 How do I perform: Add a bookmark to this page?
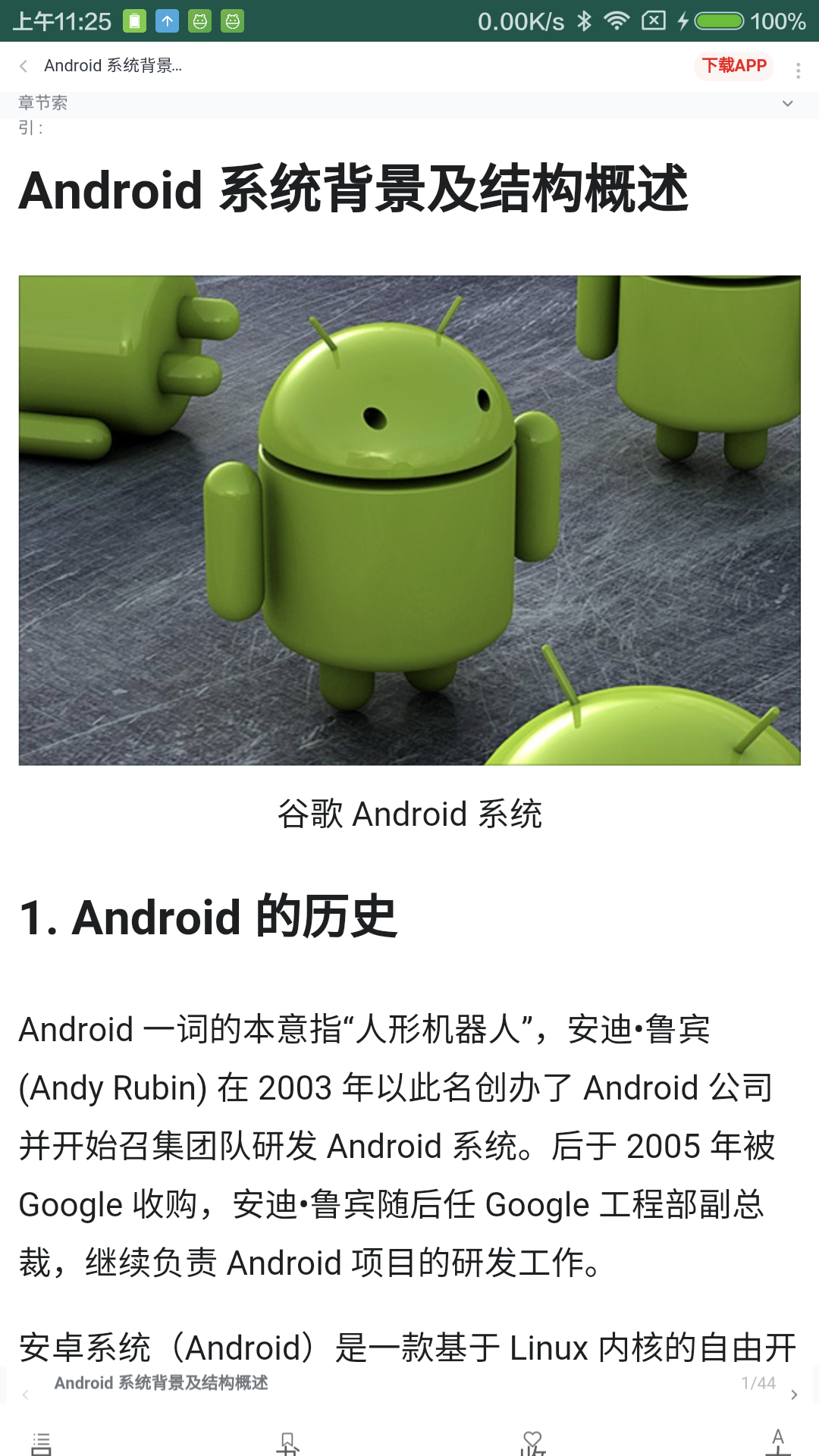(287, 1442)
